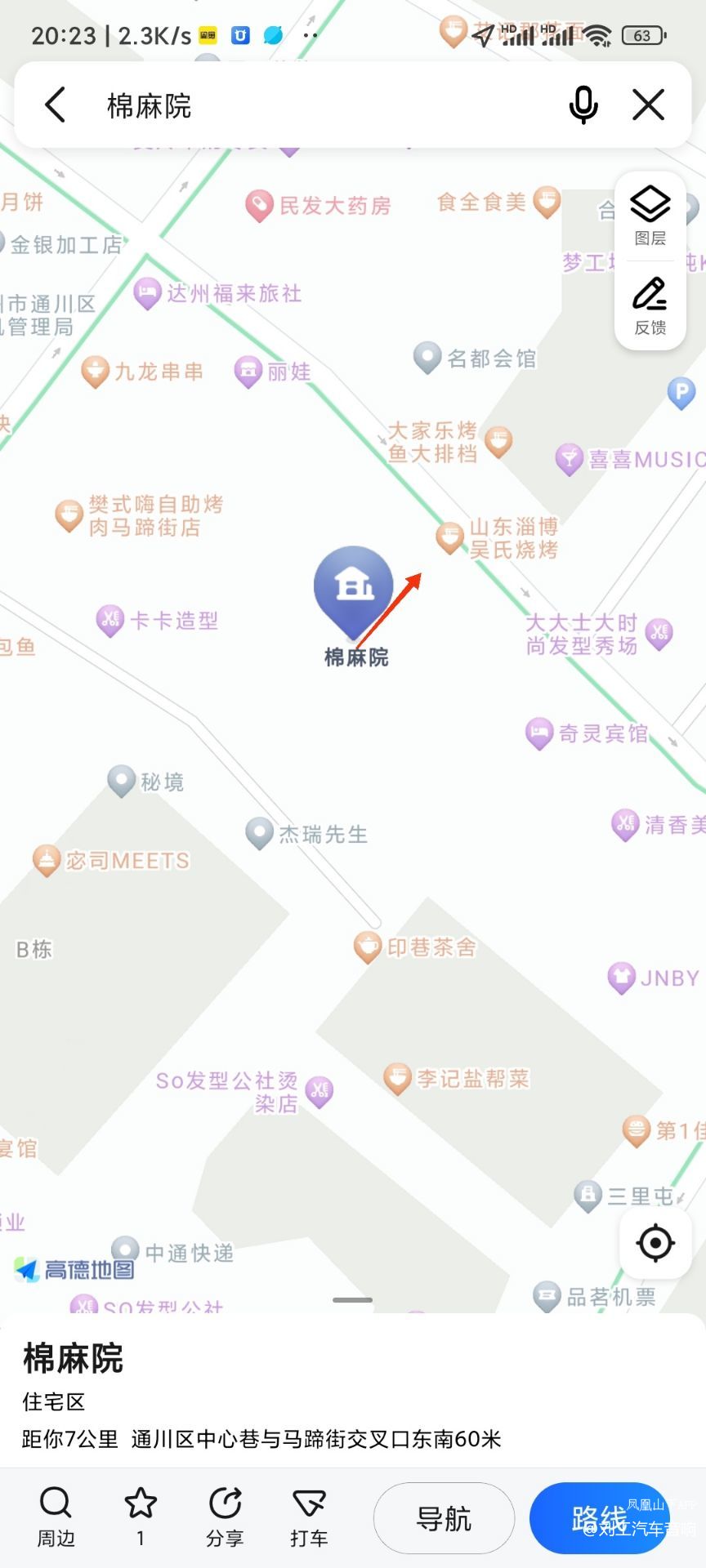This screenshot has width=706, height=1568.
Task: Search 周边 nearby places
Action: [x=56, y=1517]
